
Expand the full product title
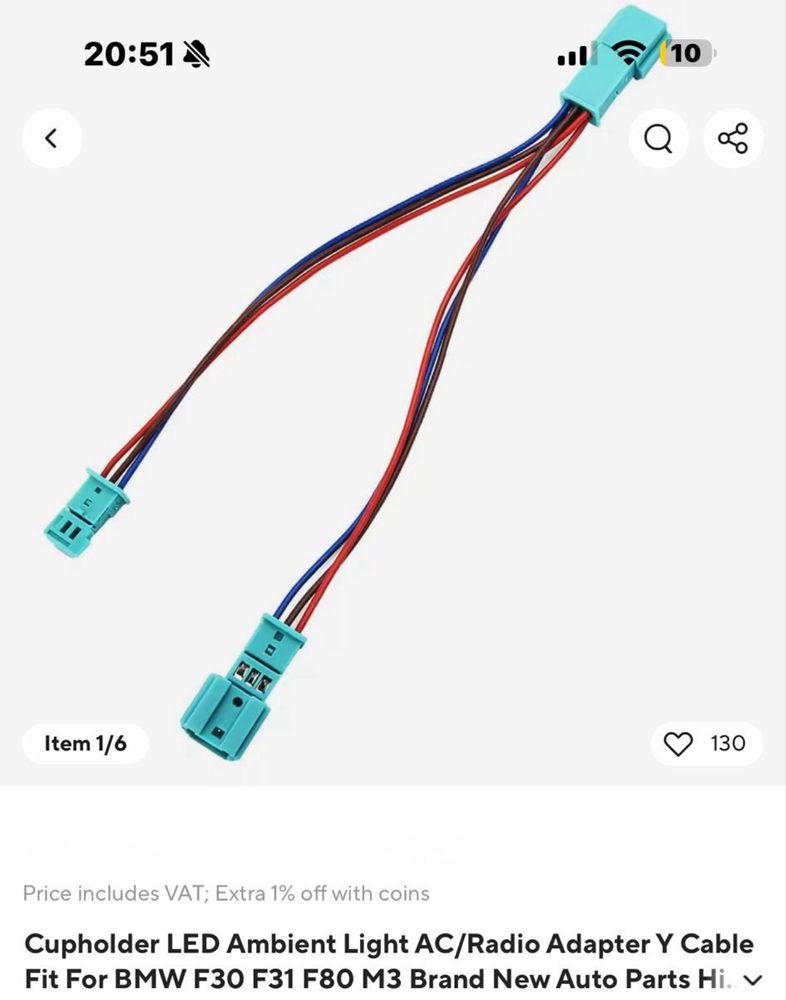pyautogui.click(x=753, y=980)
